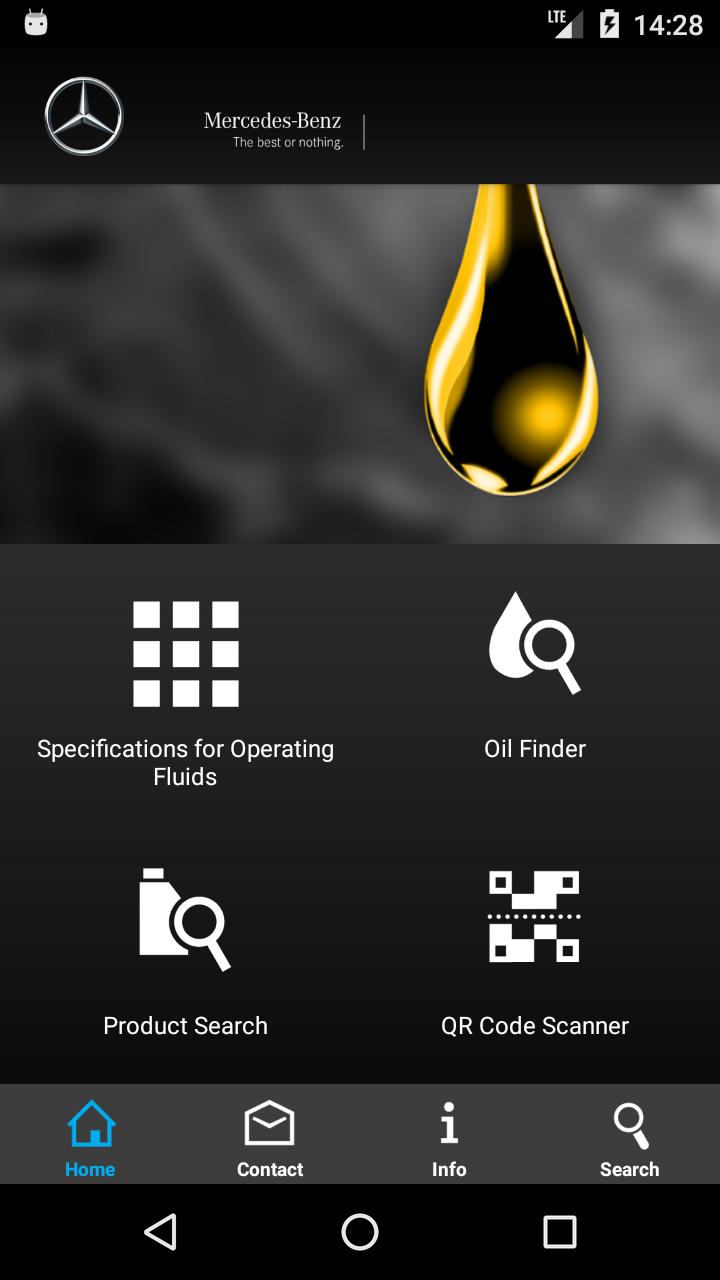Switch to the Contact tab
This screenshot has height=1280, width=720.
click(x=270, y=1136)
